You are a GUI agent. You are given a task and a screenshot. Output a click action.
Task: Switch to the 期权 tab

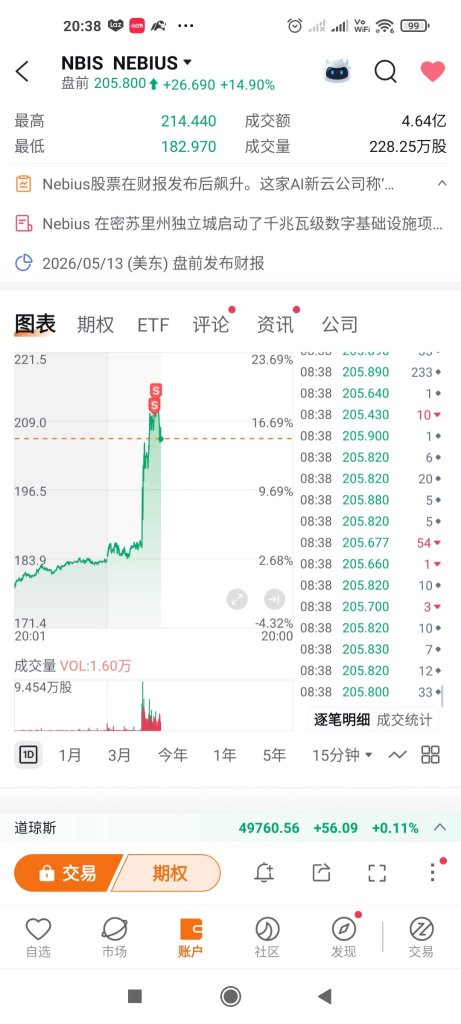tap(95, 325)
